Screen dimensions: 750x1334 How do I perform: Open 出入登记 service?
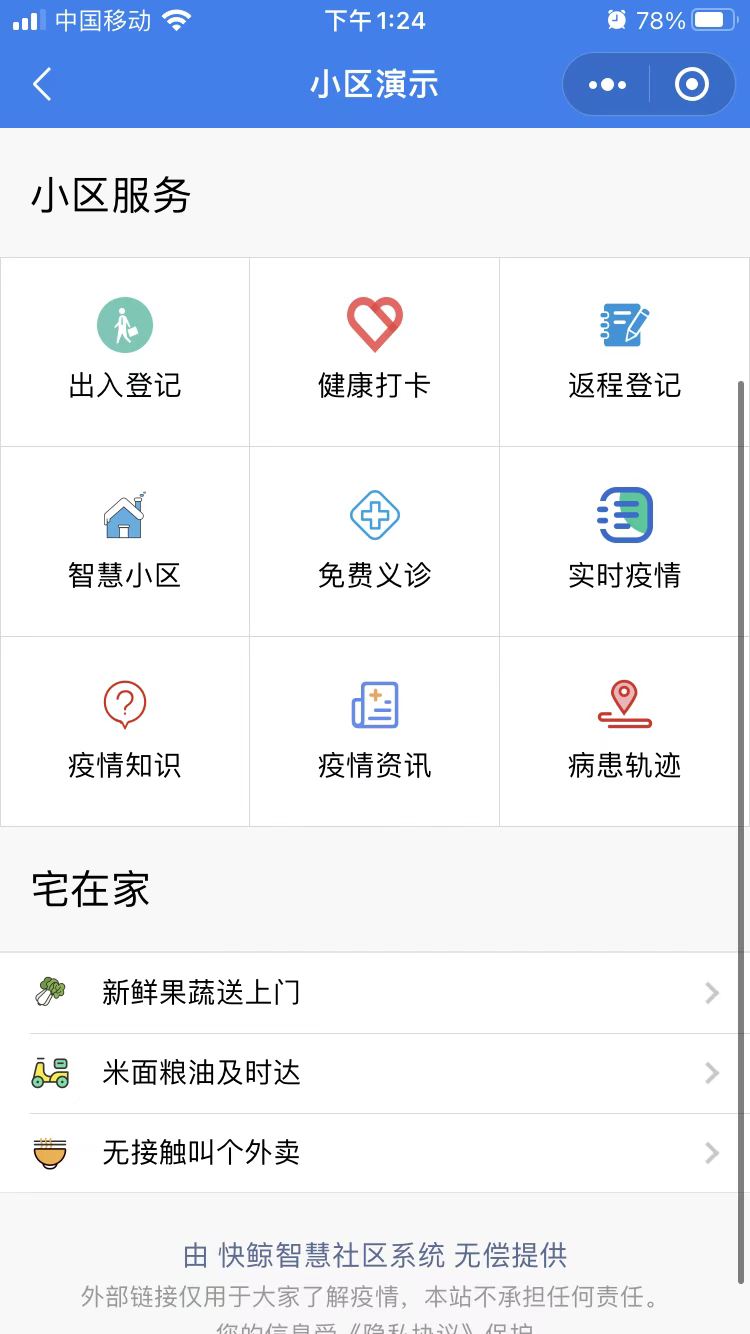125,352
